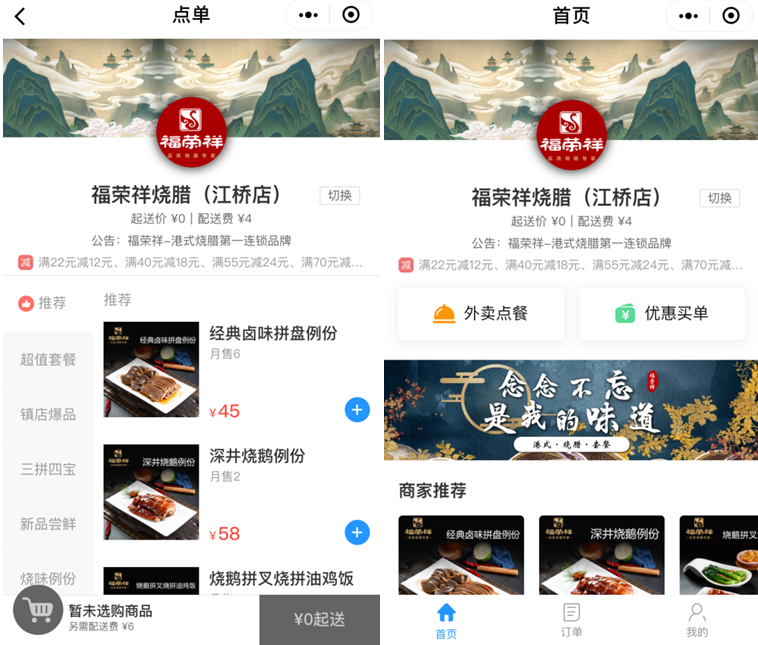Open 优惠买单 discount payment
The image size is (758, 645).
661,314
